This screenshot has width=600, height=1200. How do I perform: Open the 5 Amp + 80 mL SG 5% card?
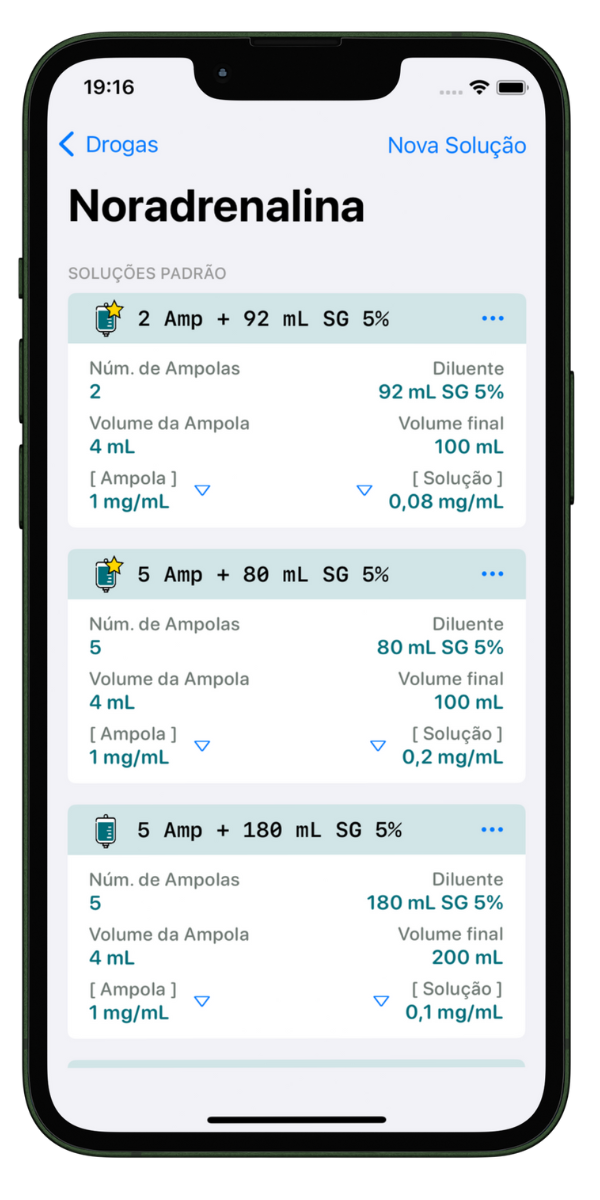click(x=263, y=575)
